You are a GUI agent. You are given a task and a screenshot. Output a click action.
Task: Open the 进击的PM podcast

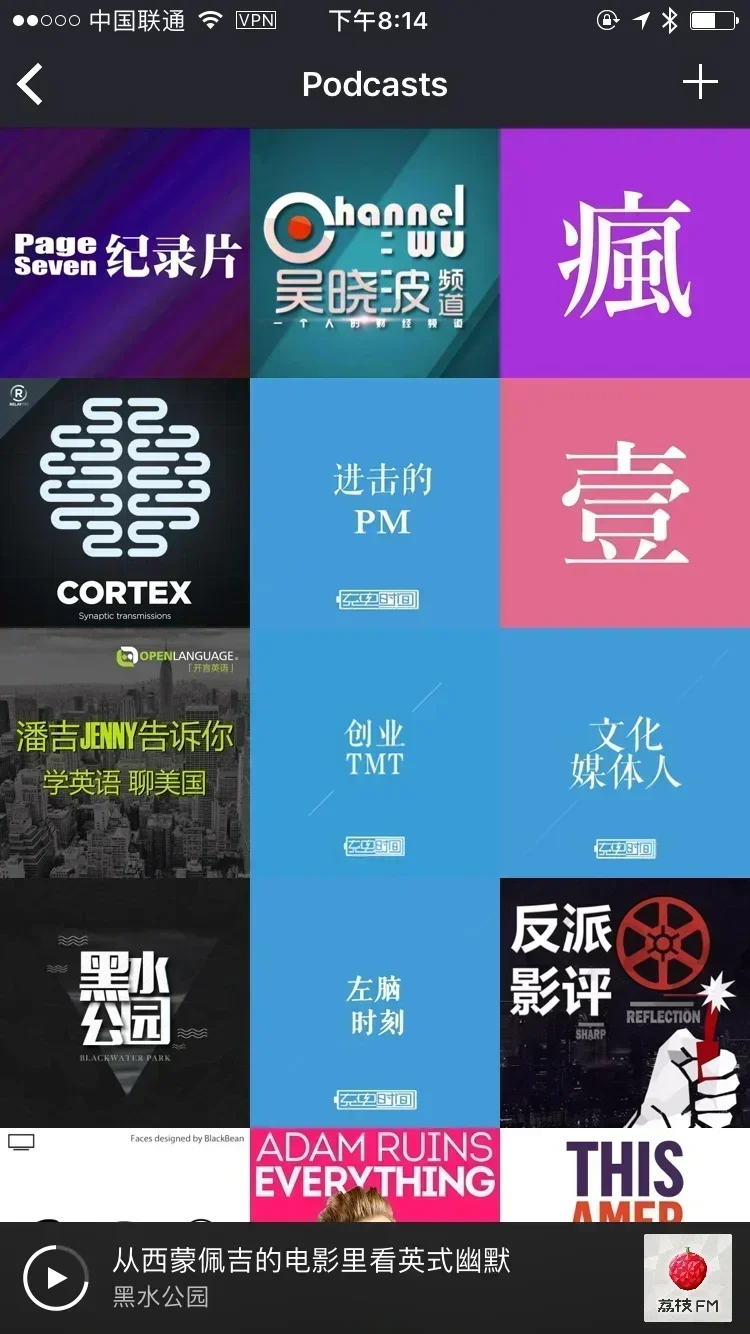[374, 501]
